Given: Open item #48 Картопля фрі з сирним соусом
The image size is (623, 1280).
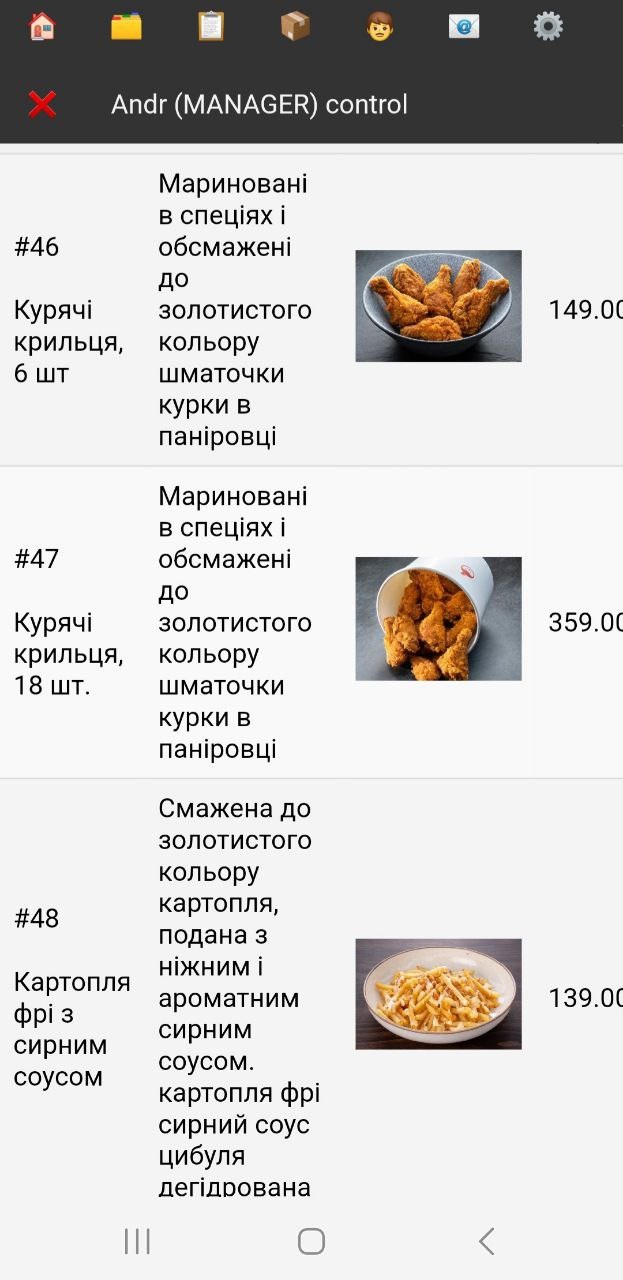Looking at the screenshot, I should coord(72,997).
